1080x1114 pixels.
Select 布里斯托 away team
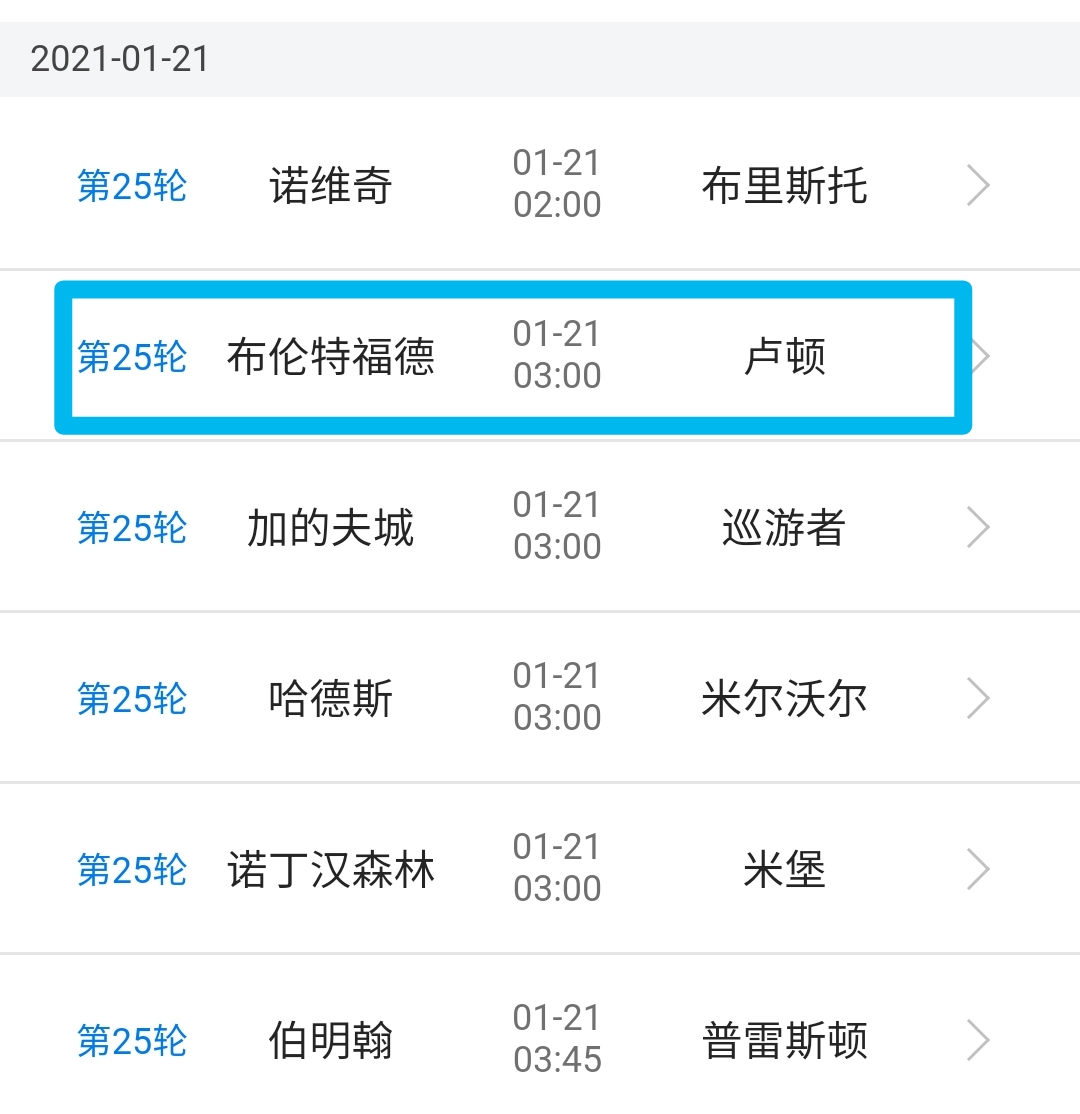[x=785, y=185]
